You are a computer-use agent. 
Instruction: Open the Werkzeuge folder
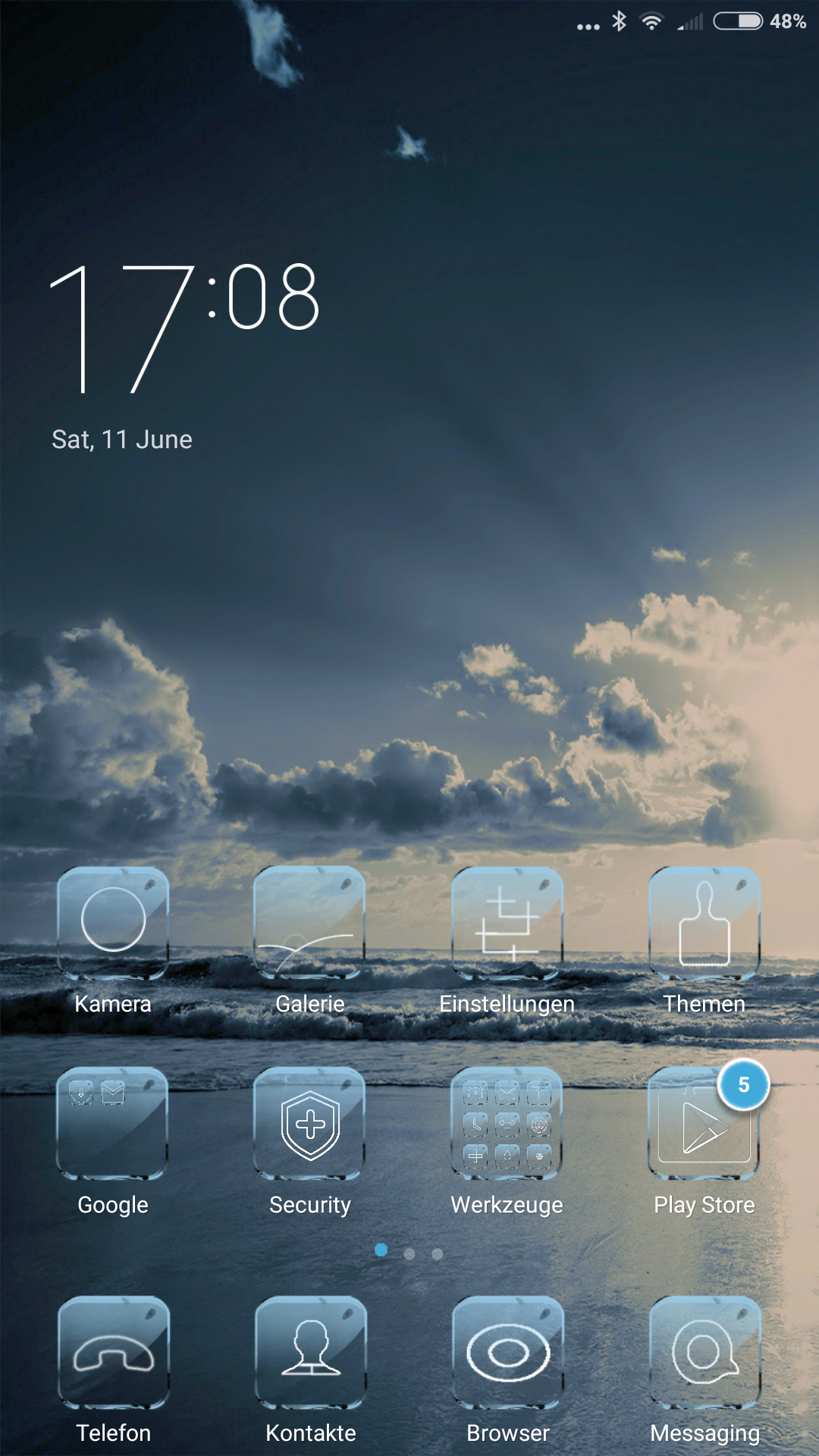tap(507, 1123)
